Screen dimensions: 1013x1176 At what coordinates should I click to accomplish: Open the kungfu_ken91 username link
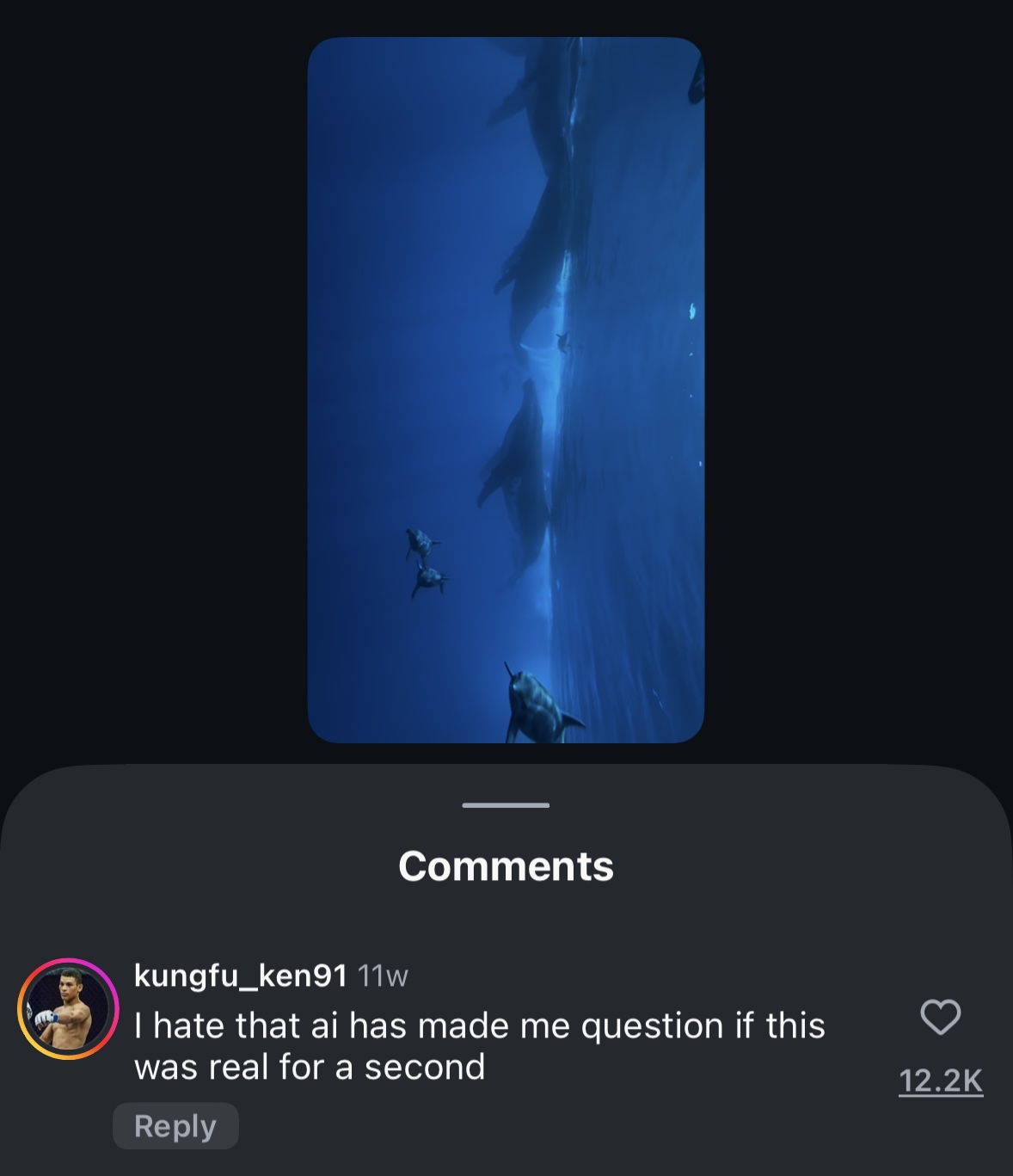click(240, 976)
